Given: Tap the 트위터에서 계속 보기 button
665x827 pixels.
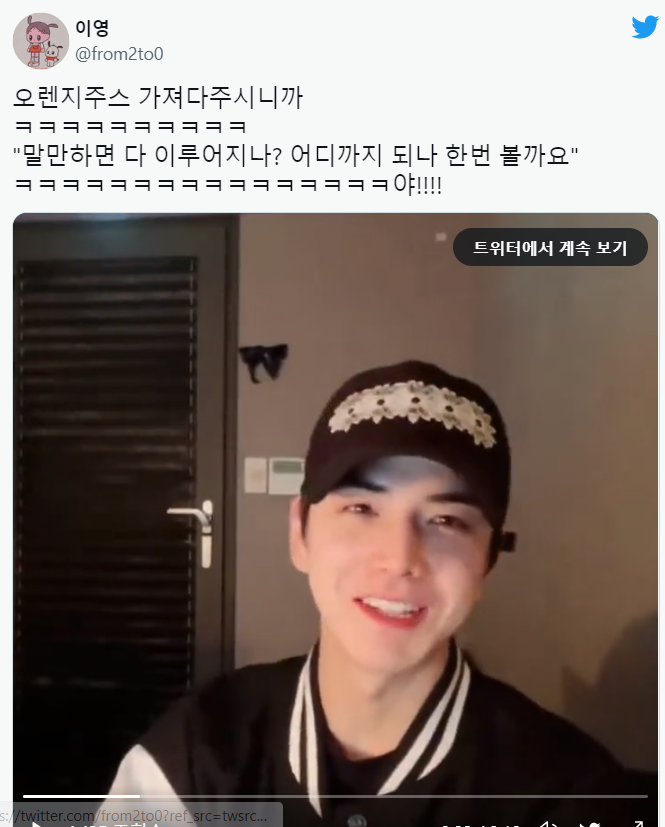Looking at the screenshot, I should point(550,247).
